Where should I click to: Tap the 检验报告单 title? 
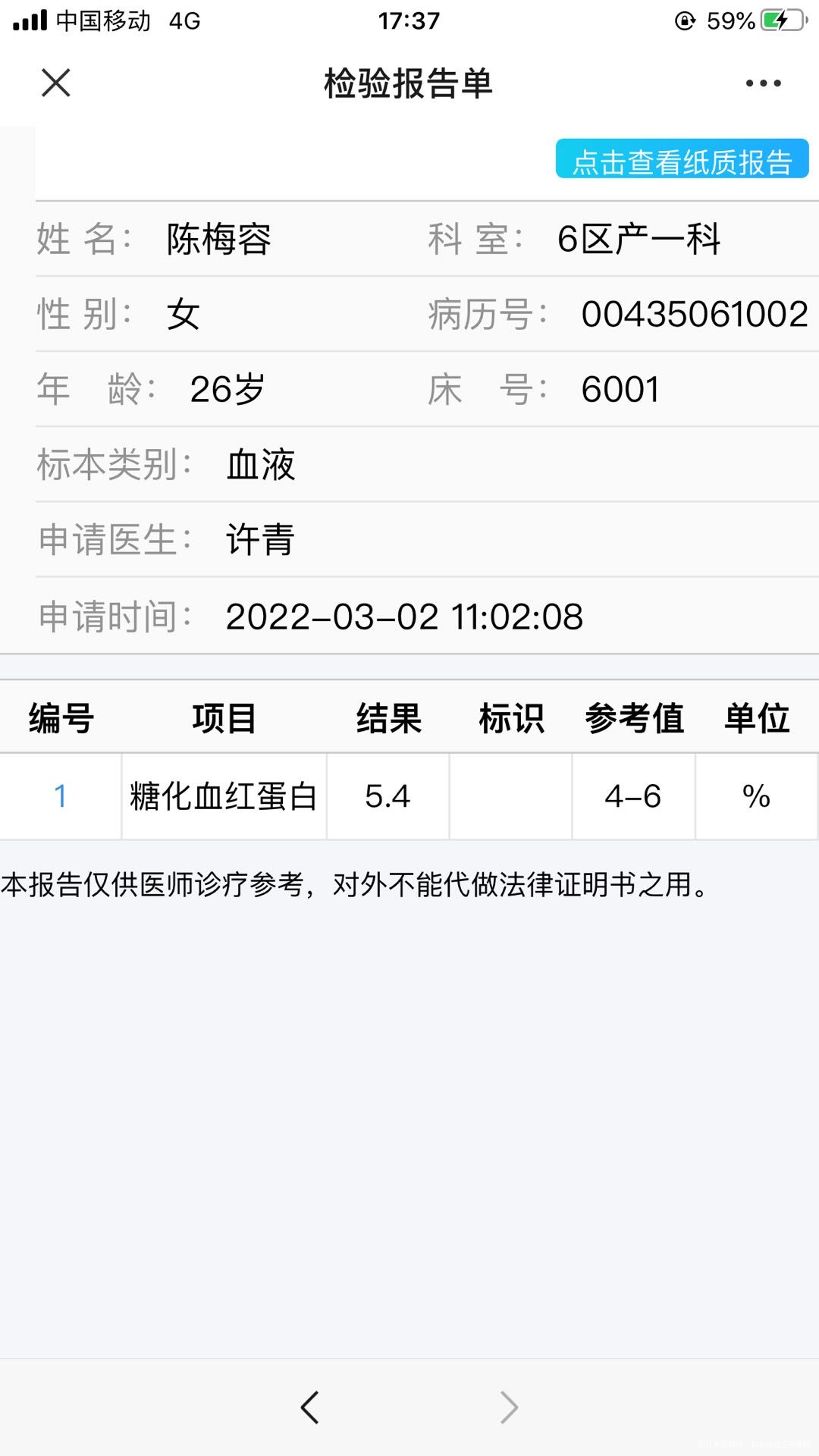point(408,85)
